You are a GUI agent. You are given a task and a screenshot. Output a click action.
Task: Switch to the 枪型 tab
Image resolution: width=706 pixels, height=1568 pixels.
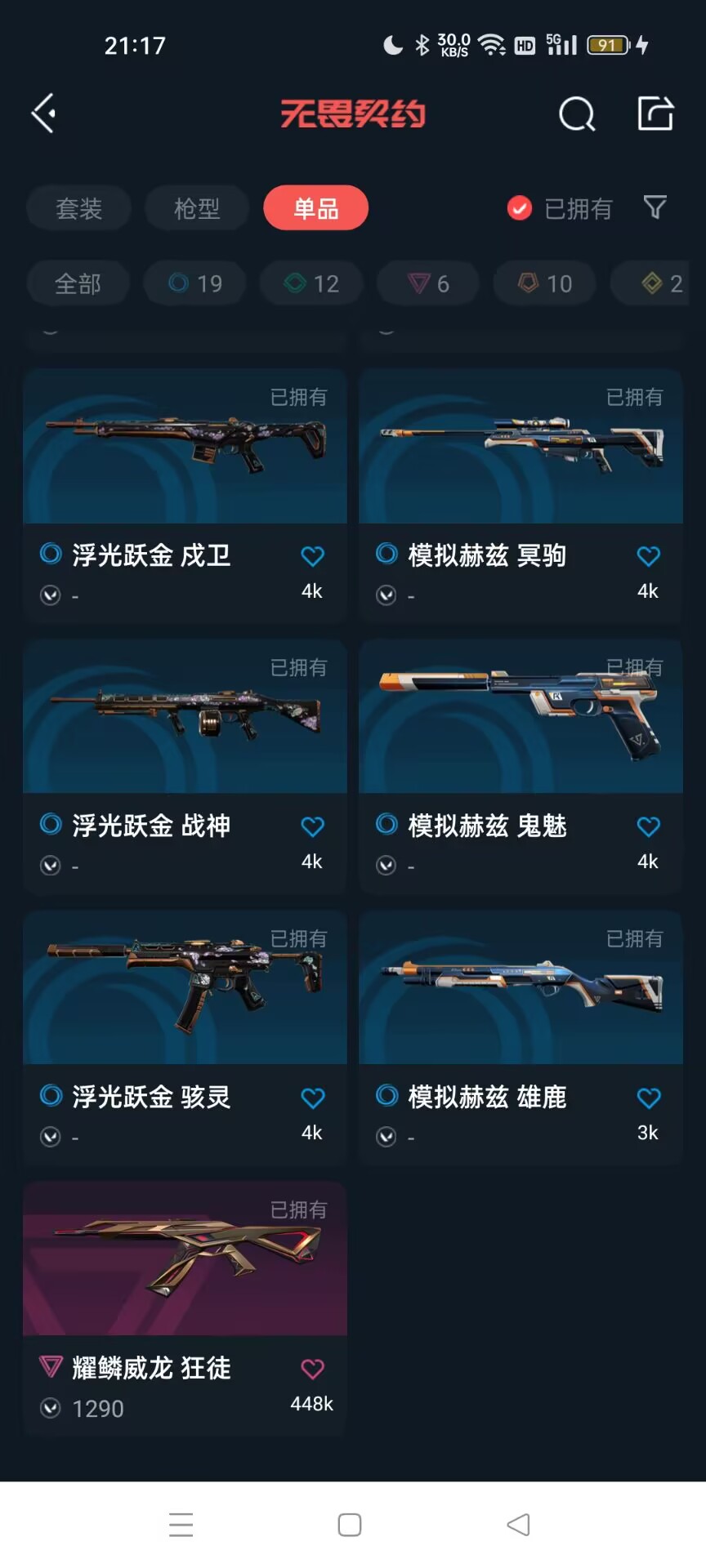click(x=197, y=208)
